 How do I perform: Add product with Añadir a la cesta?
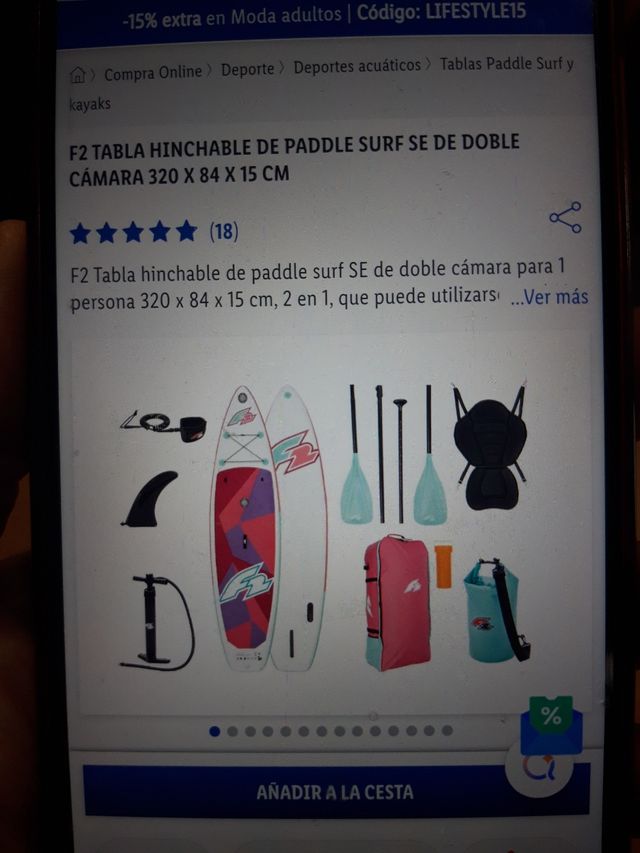pos(334,792)
